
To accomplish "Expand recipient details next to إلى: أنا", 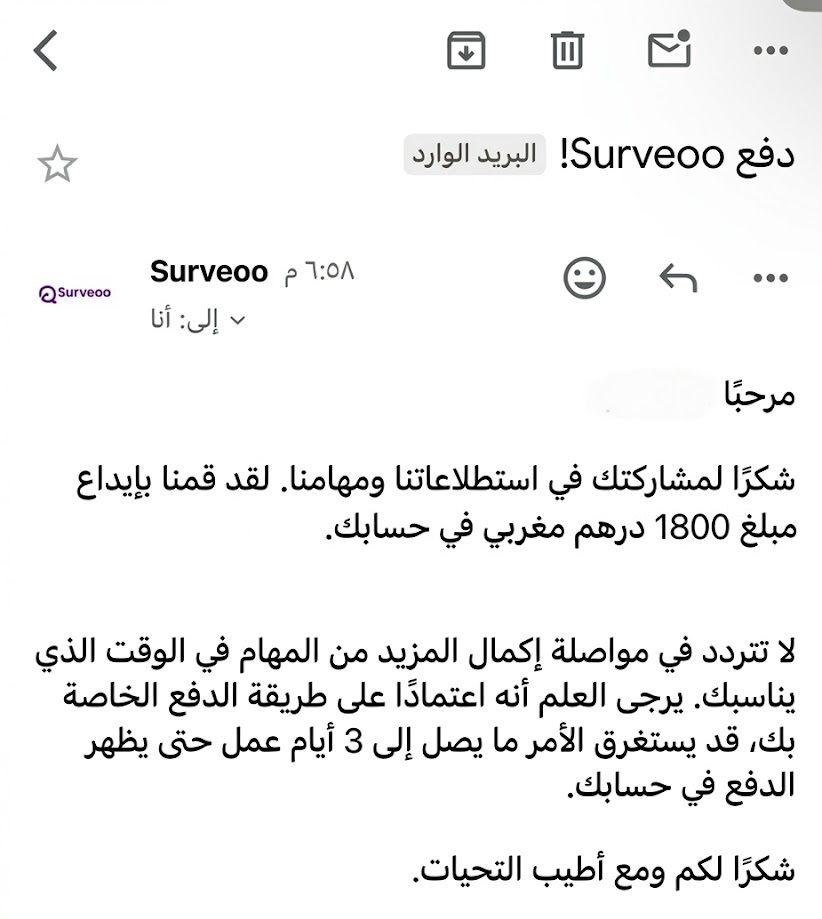I will tap(237, 321).
